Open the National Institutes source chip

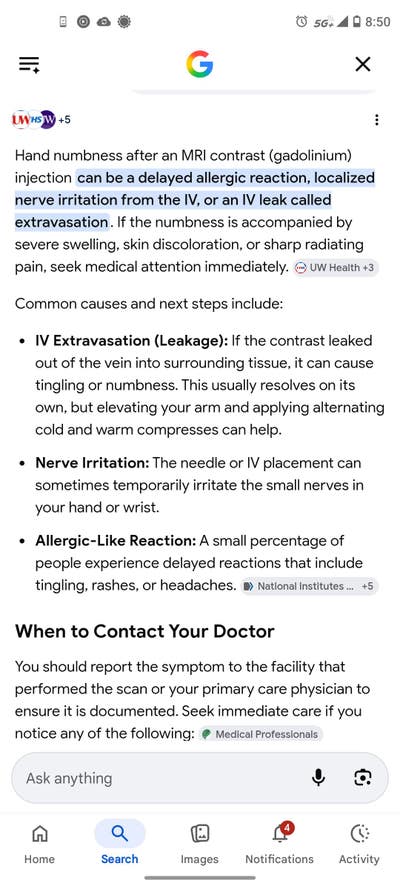309,586
